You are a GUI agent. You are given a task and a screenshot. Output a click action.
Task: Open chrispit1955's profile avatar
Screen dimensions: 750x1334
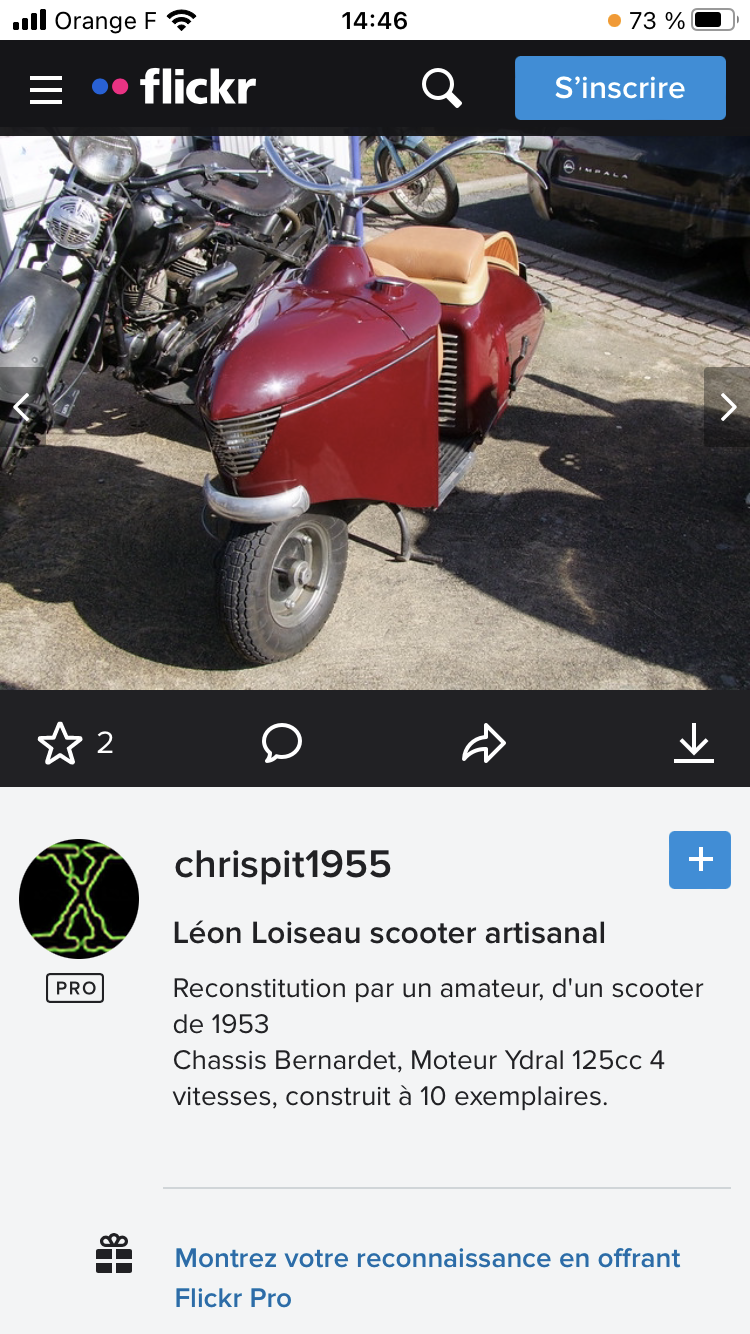[x=79, y=899]
